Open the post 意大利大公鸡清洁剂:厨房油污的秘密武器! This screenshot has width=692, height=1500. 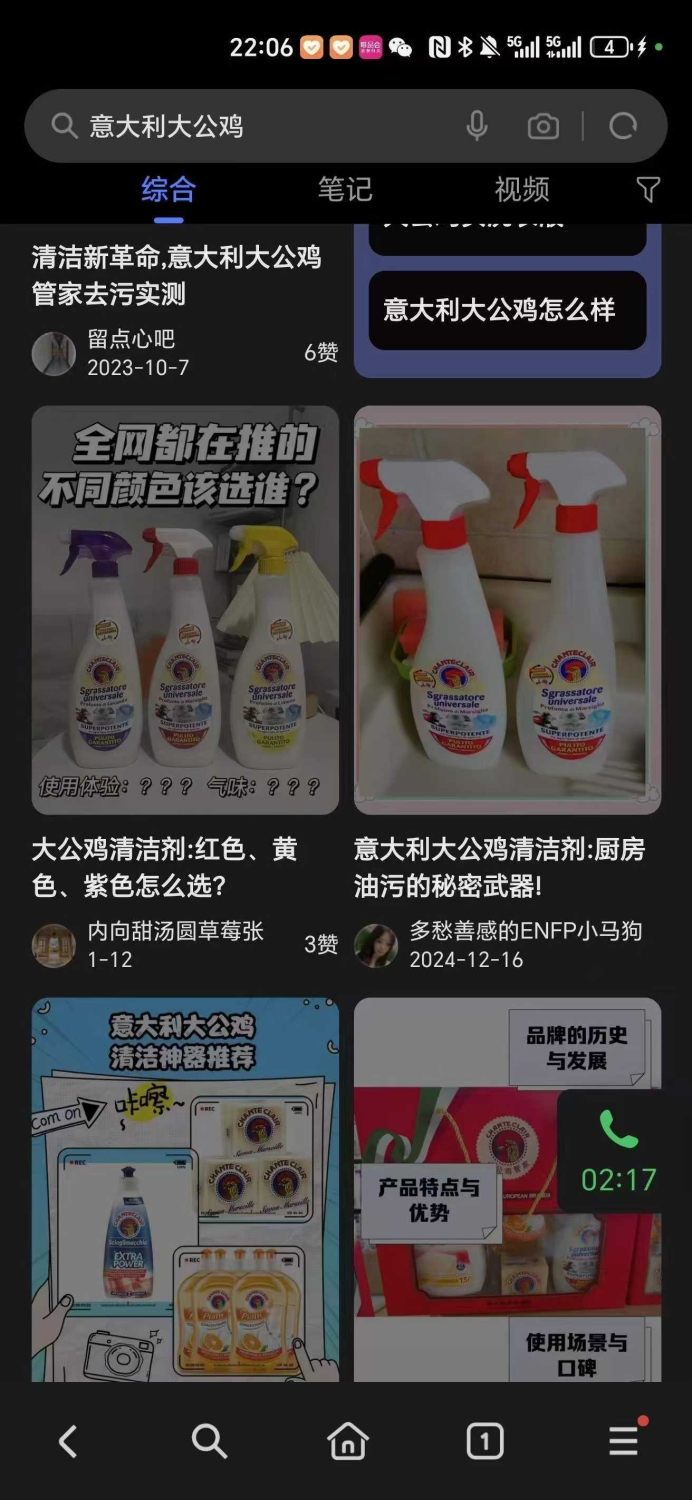pos(500,867)
